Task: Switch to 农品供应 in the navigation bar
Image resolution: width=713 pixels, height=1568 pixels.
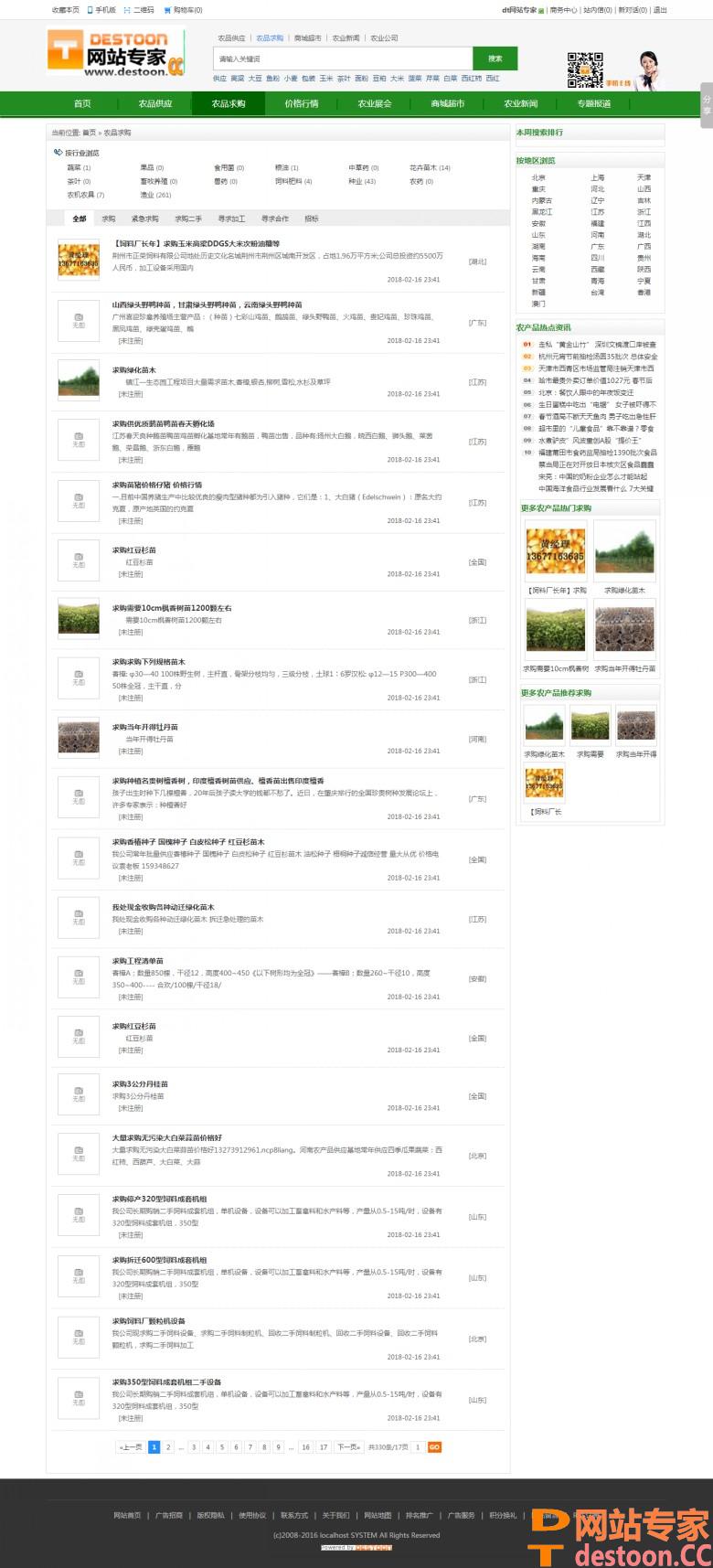Action: tap(154, 103)
